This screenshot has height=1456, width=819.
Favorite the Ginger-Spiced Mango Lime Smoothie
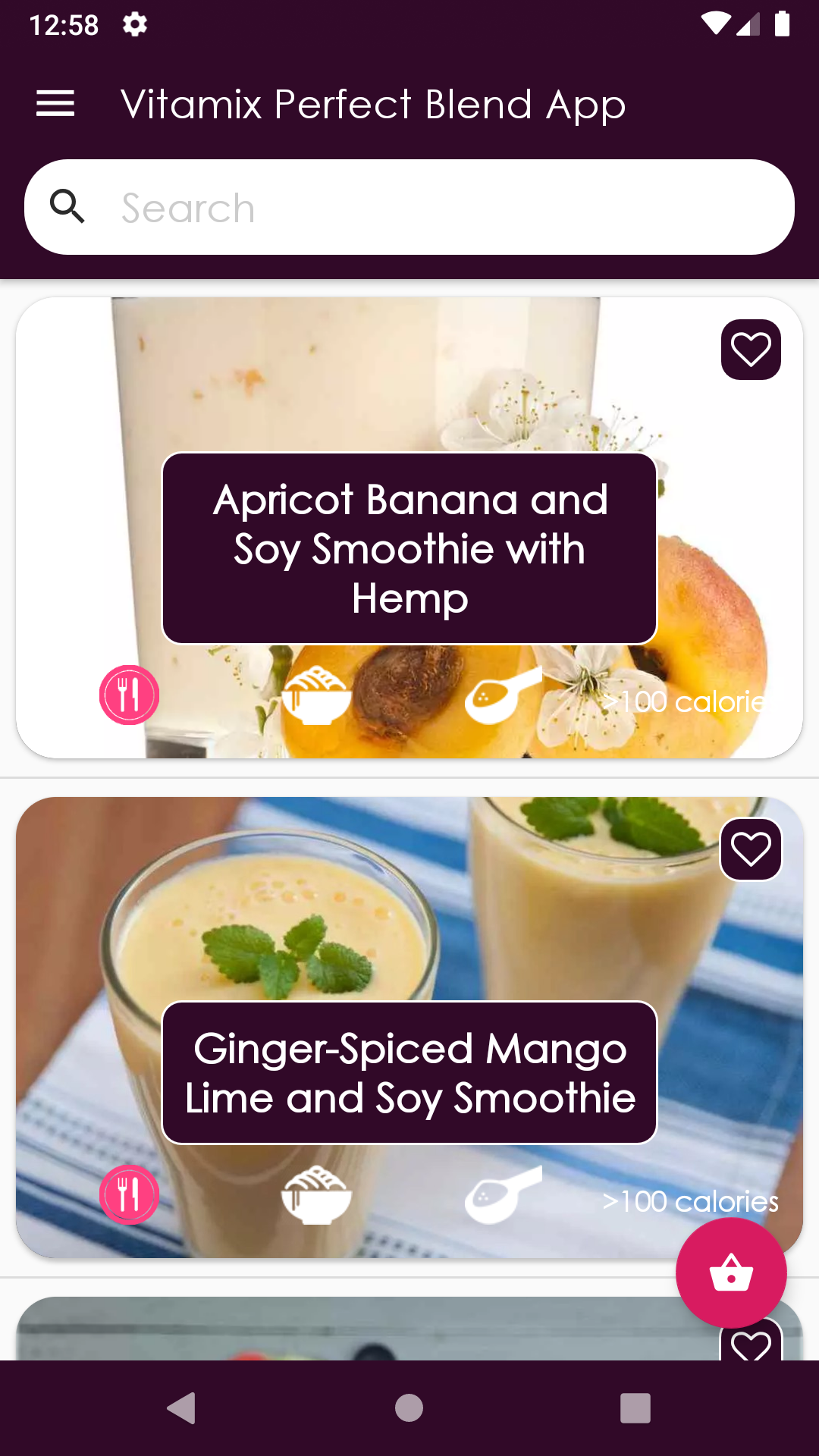point(751,849)
